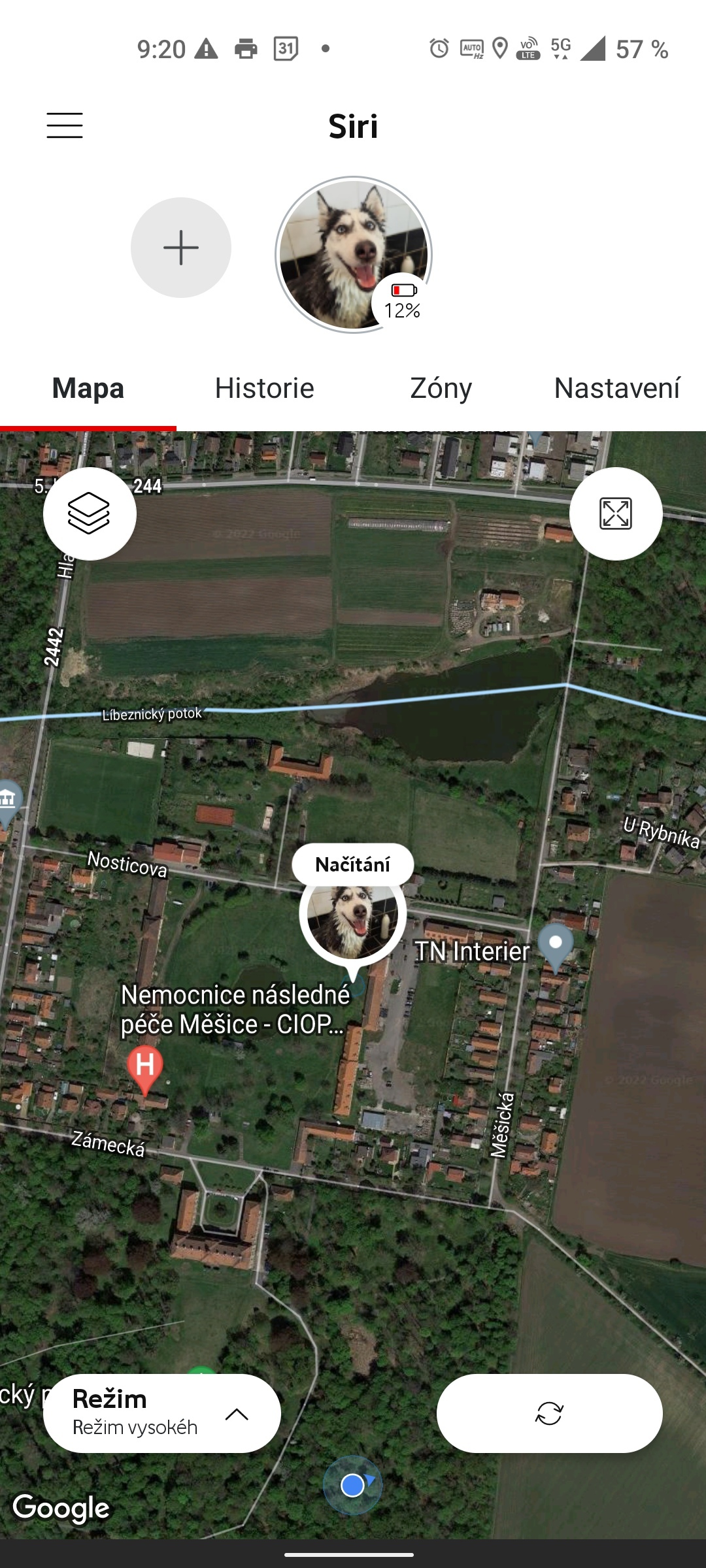Viewport: 706px width, 1568px height.
Task: Add a new tracker with the plus button
Action: (181, 248)
